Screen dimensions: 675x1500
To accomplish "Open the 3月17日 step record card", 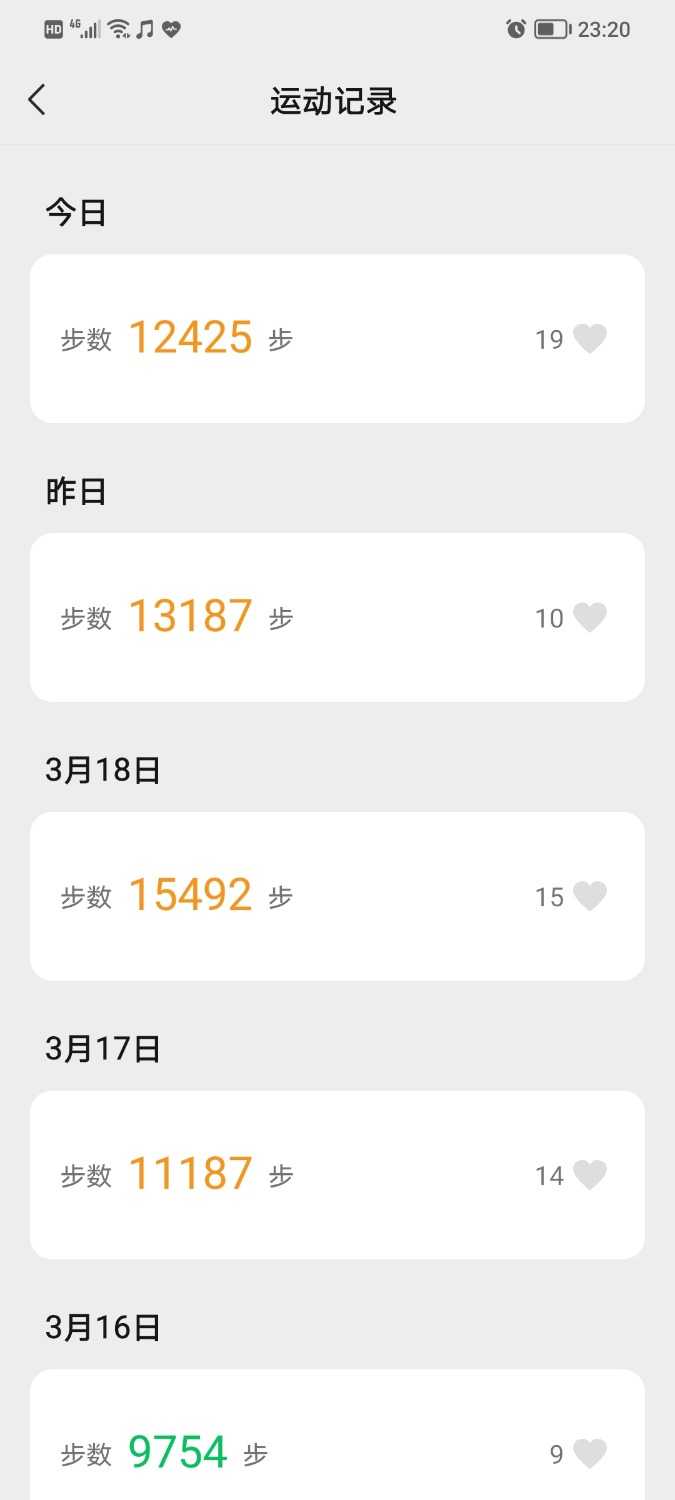I will [x=337, y=1174].
